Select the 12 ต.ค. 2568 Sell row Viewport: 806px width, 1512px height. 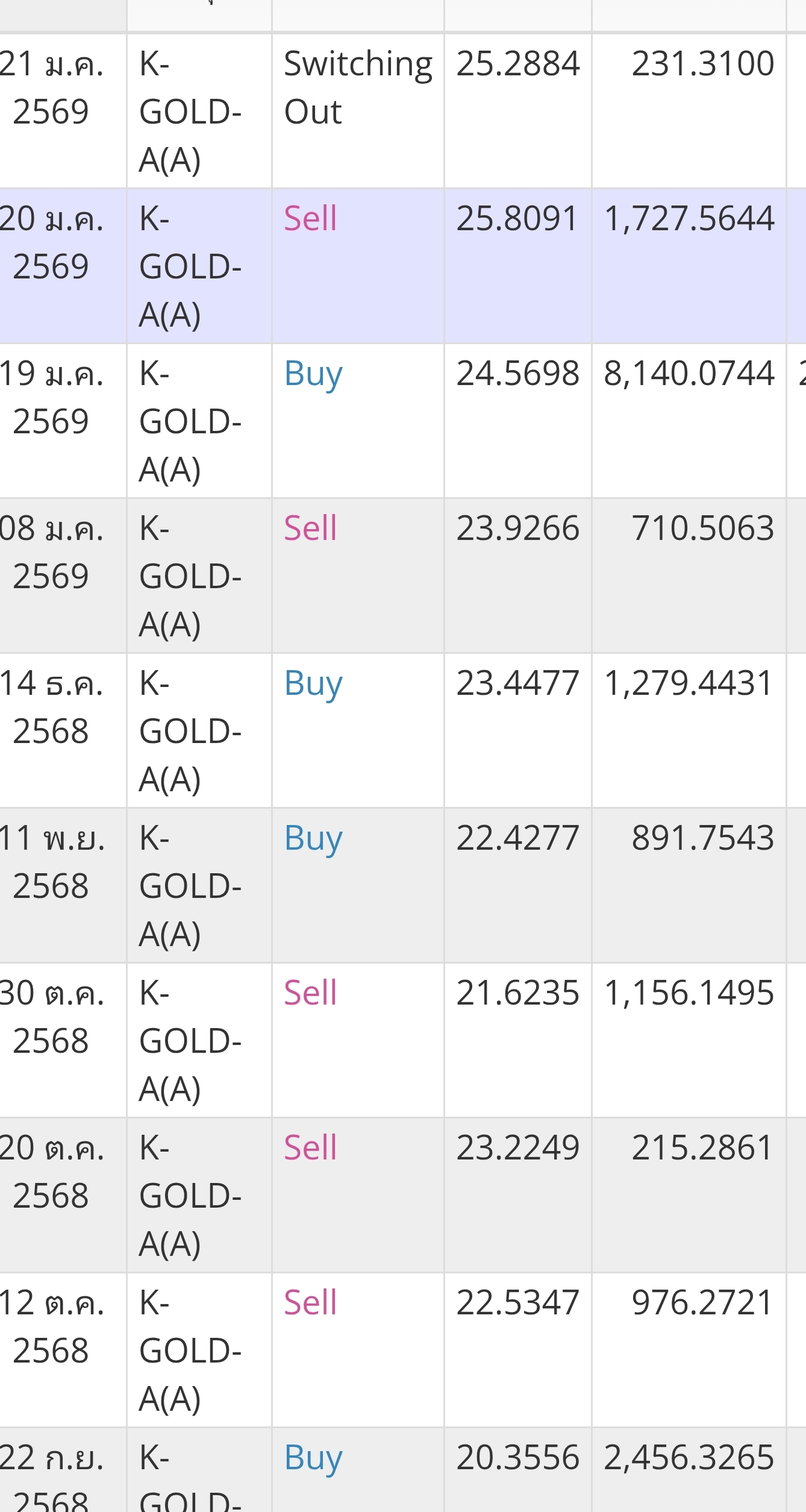[x=402, y=1350]
